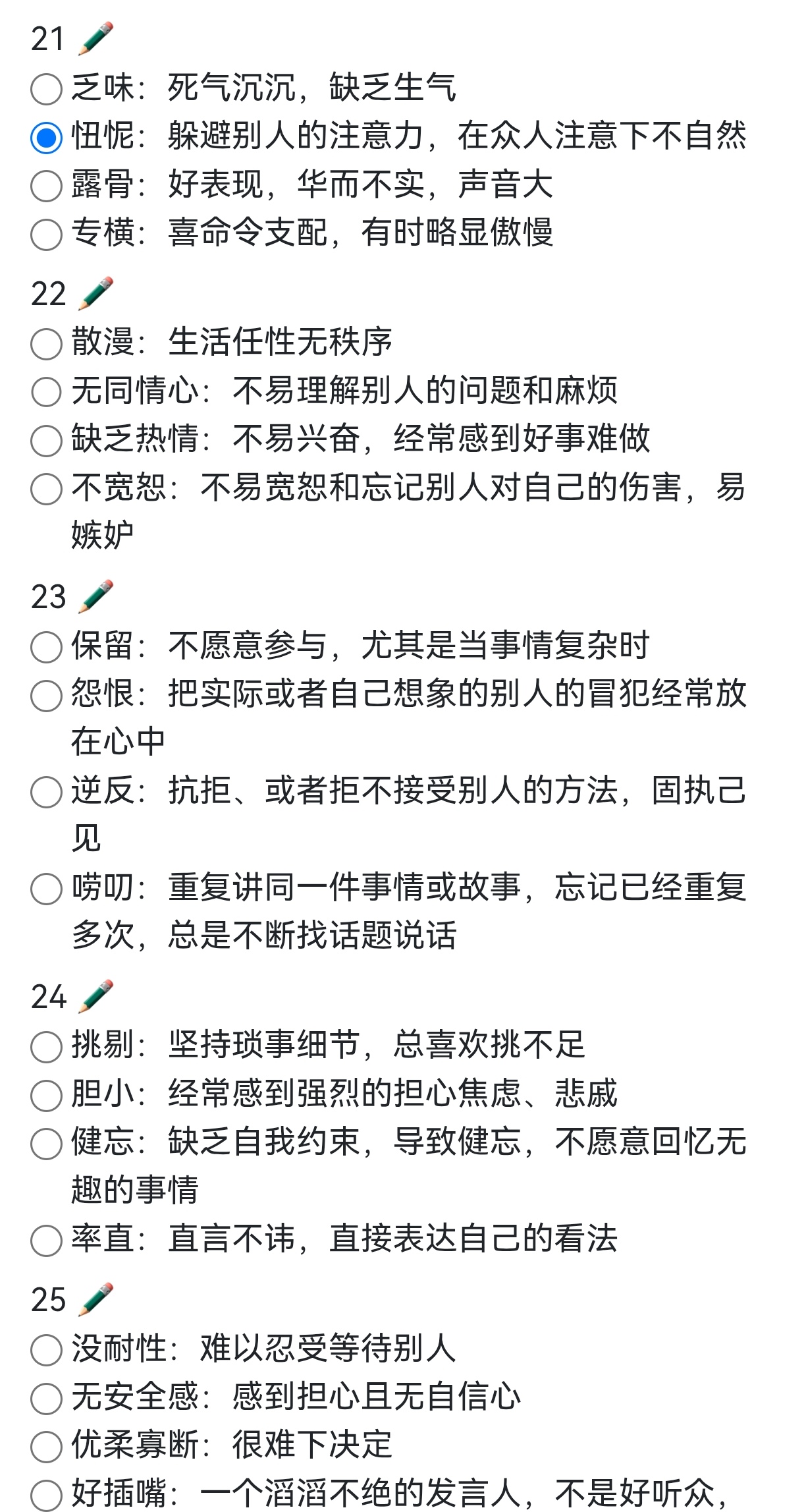The height and width of the screenshot is (1512, 806).
Task: Select the 怨恨 option
Action: (46, 695)
